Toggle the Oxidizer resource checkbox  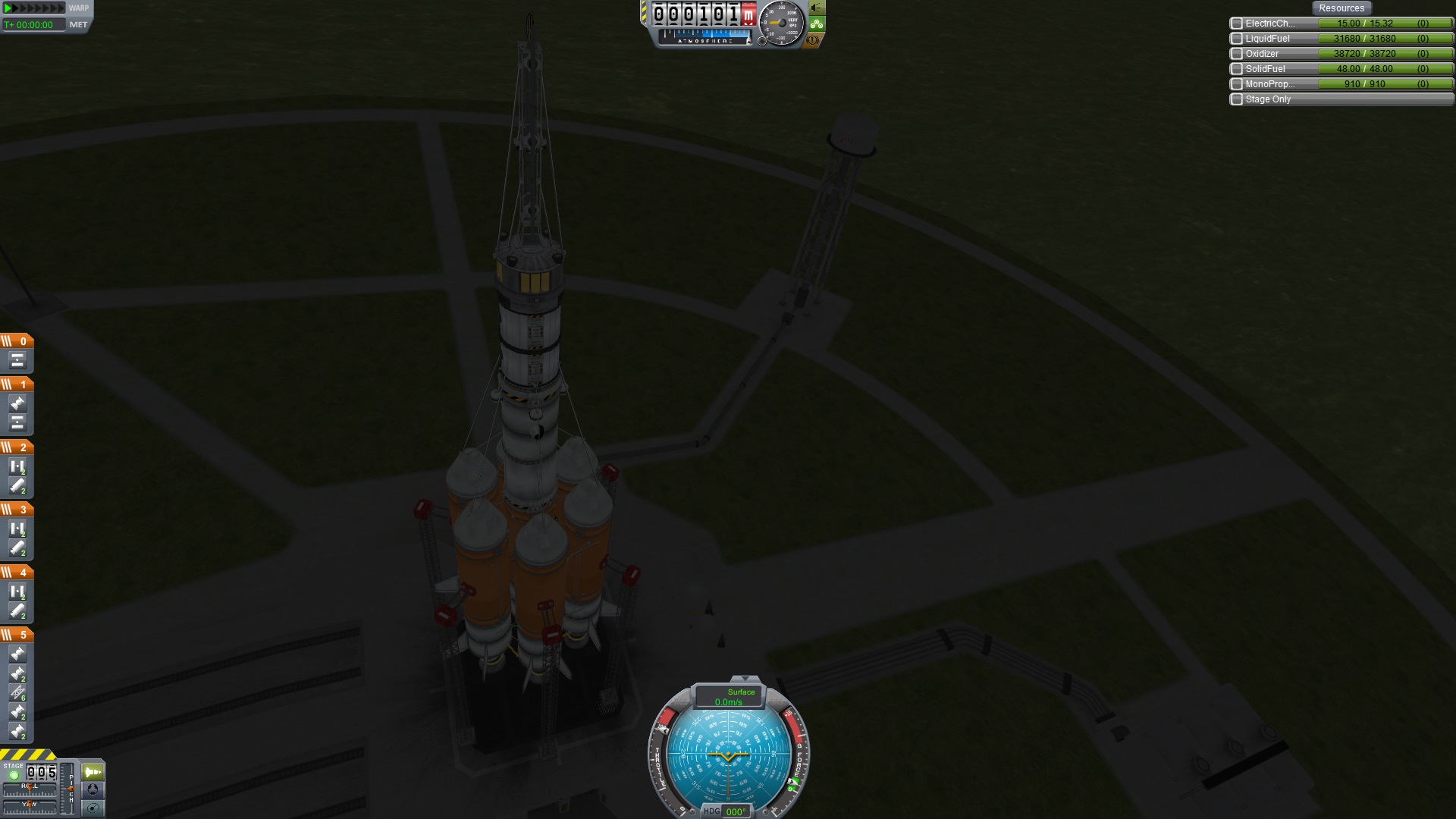click(1237, 54)
